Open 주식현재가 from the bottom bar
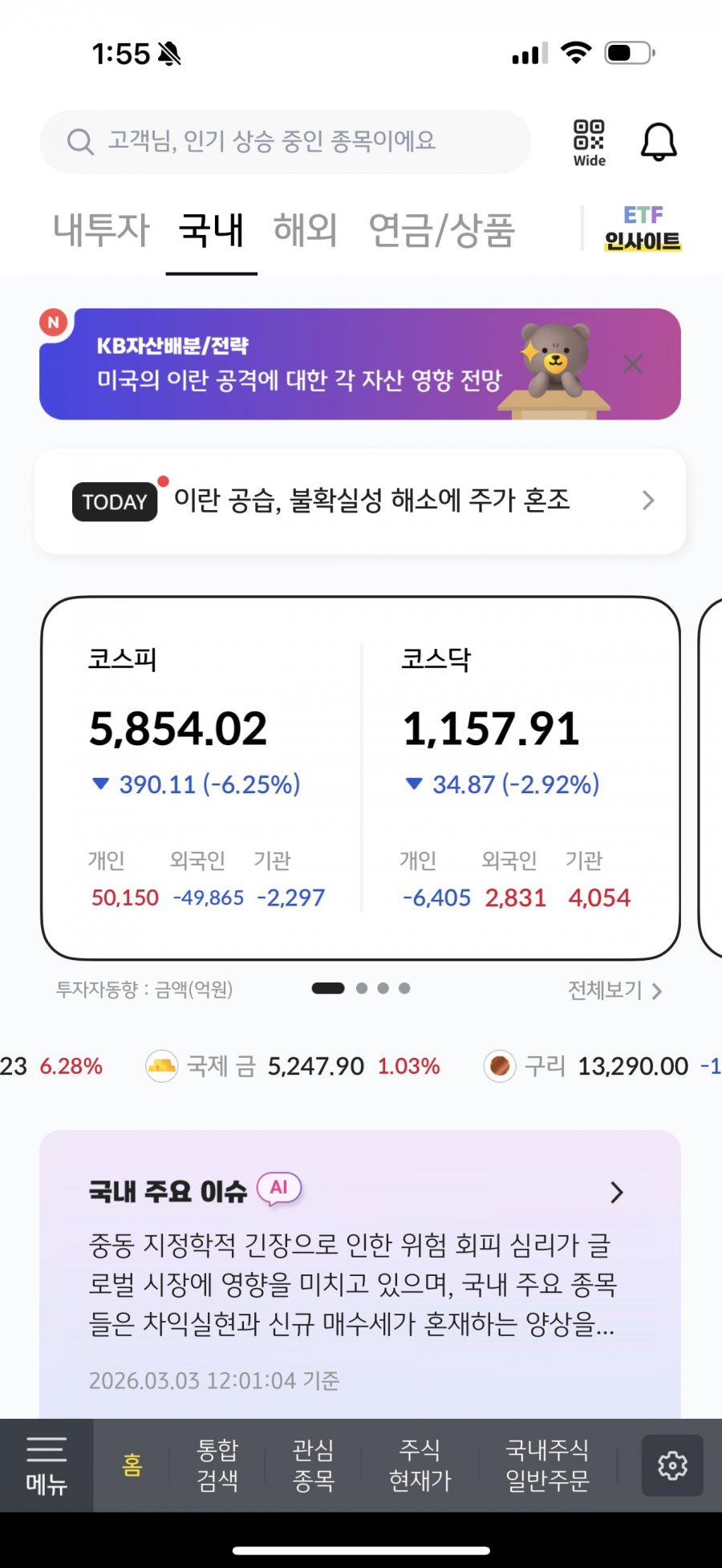The image size is (722, 1568). pyautogui.click(x=420, y=1465)
